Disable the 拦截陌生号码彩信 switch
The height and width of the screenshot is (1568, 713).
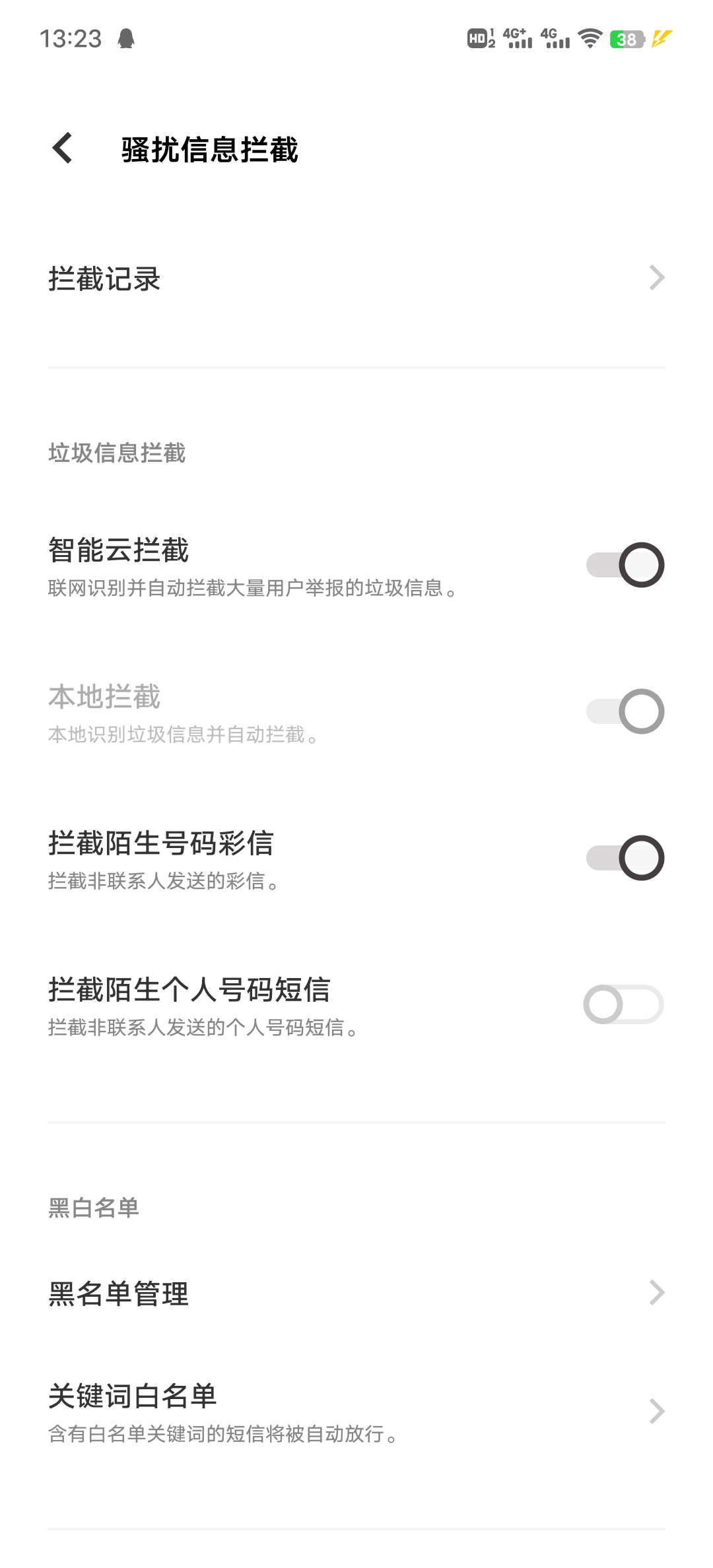pos(625,858)
